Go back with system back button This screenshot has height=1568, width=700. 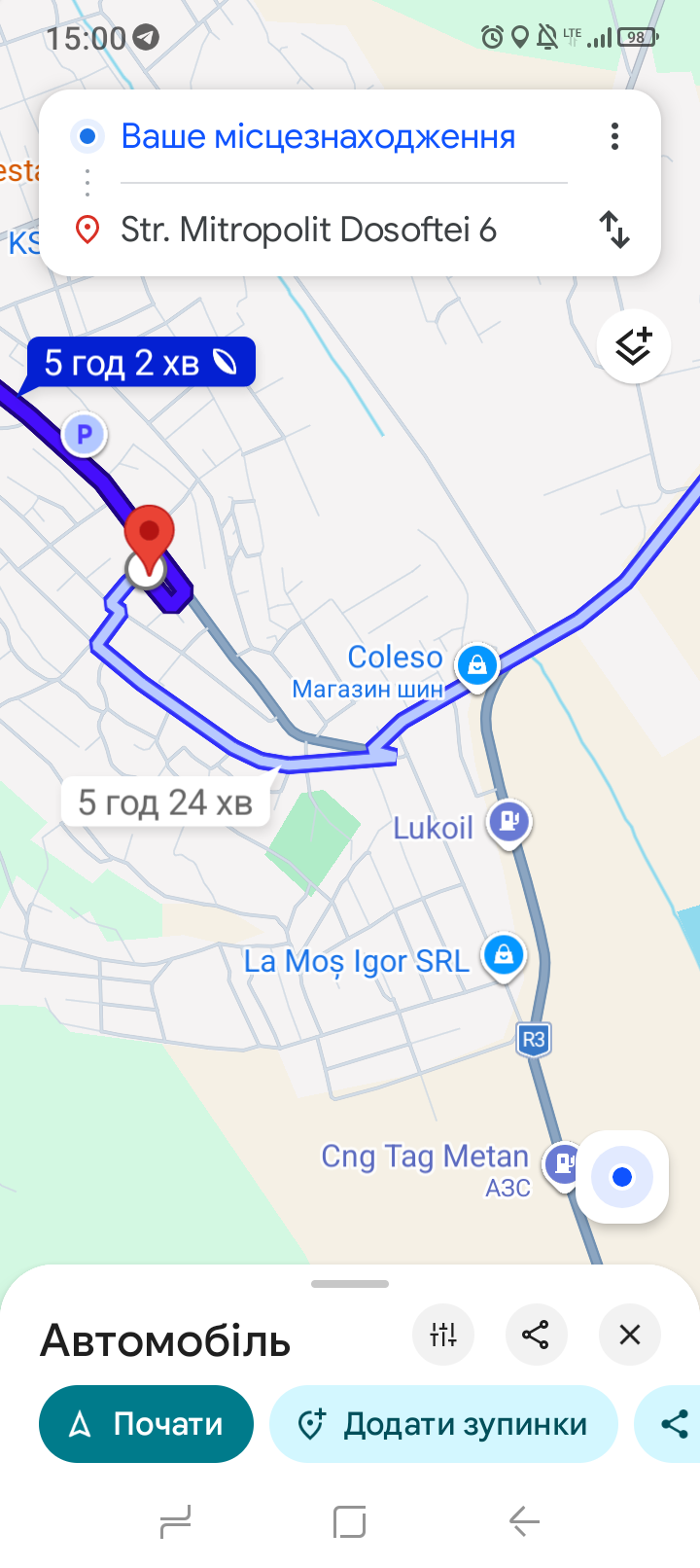click(x=524, y=1521)
